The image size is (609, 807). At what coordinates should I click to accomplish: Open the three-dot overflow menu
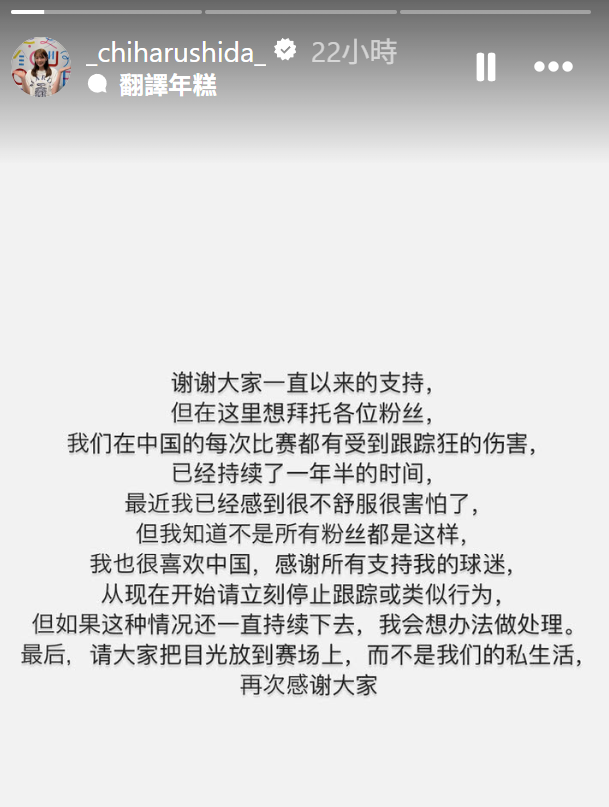[553, 67]
